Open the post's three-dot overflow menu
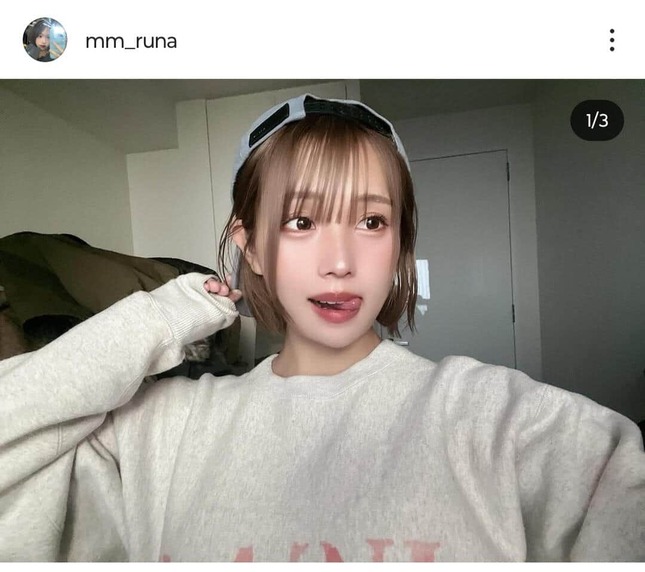This screenshot has height=572, width=645. coord(611,40)
